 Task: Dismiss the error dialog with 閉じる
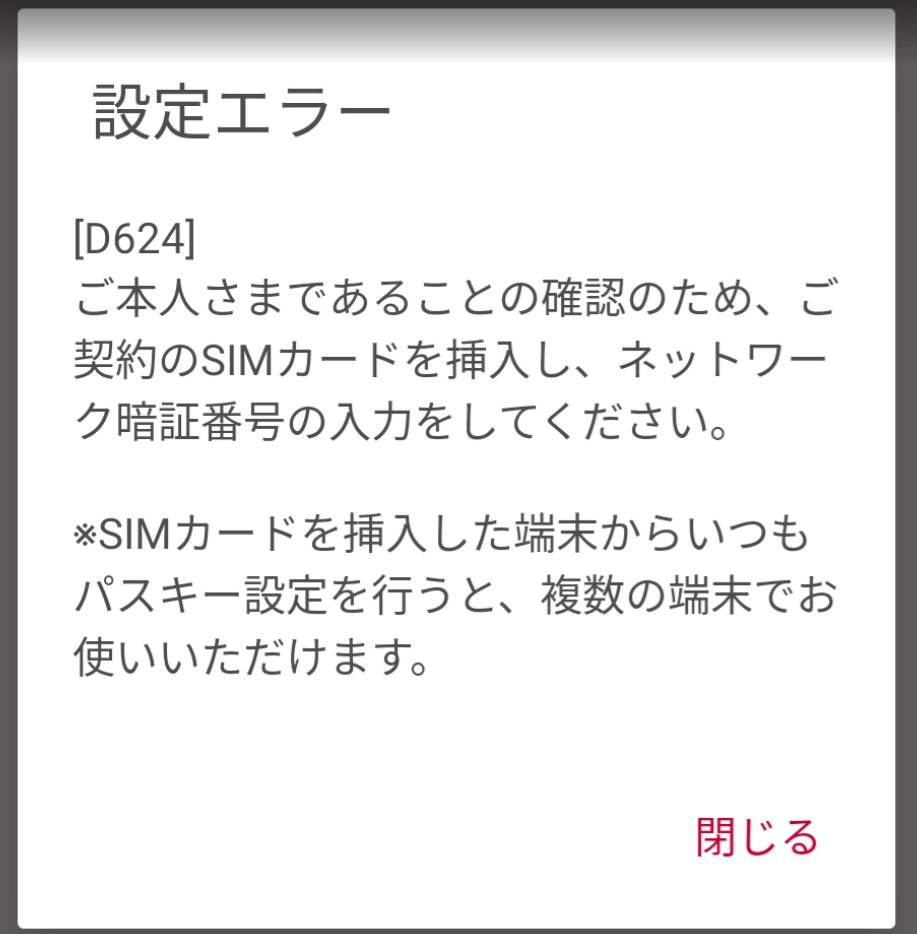[757, 838]
